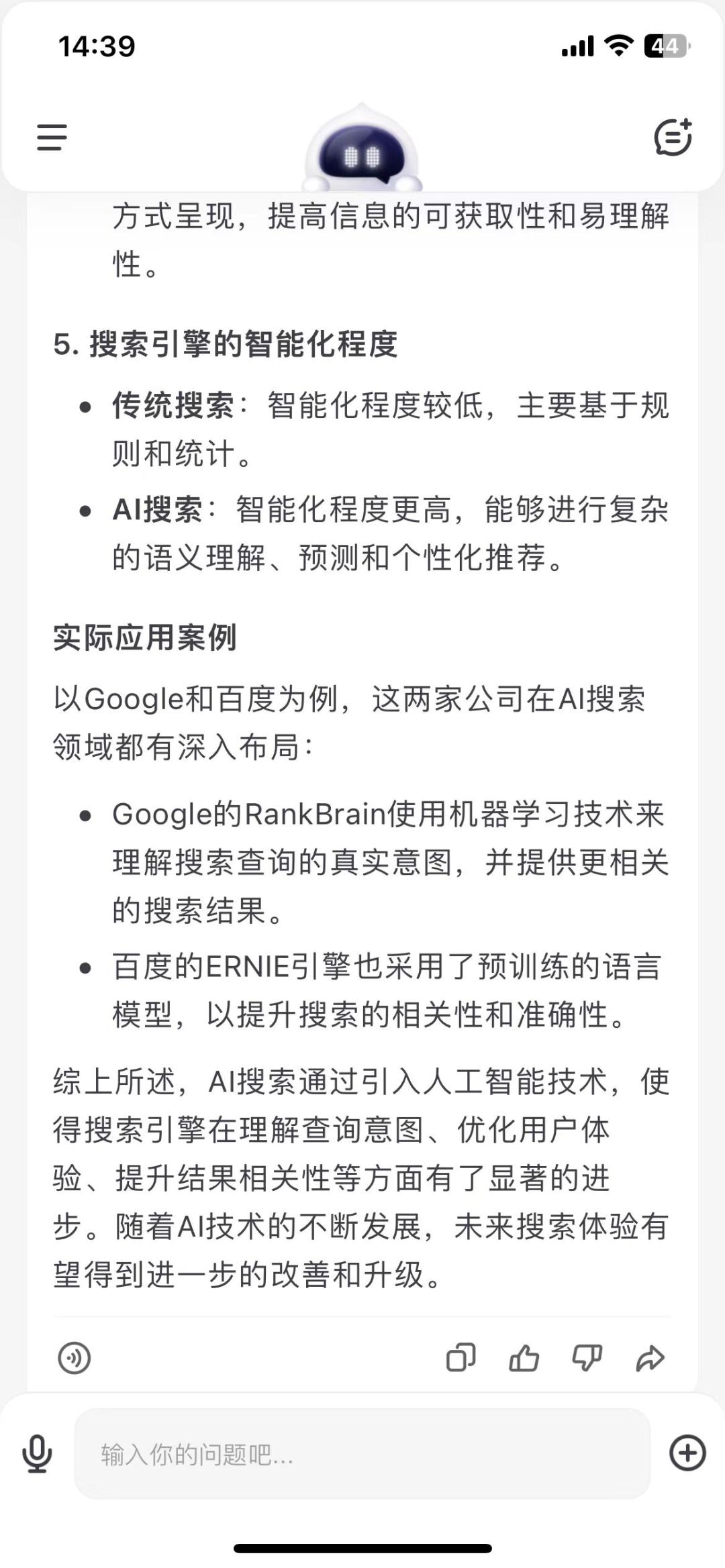Focus the question input field
The width and height of the screenshot is (725, 1568).
click(x=362, y=1454)
